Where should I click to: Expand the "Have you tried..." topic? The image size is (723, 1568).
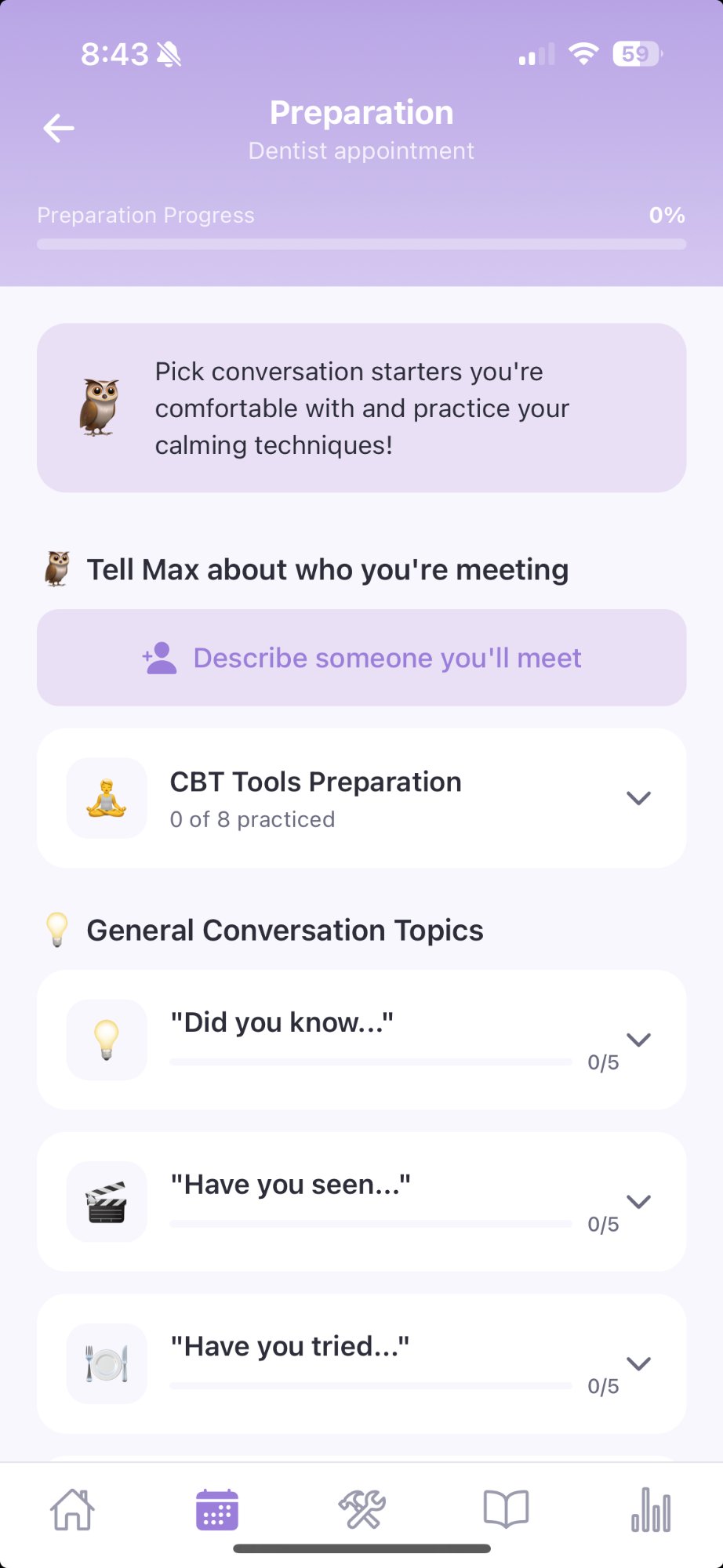click(638, 1363)
